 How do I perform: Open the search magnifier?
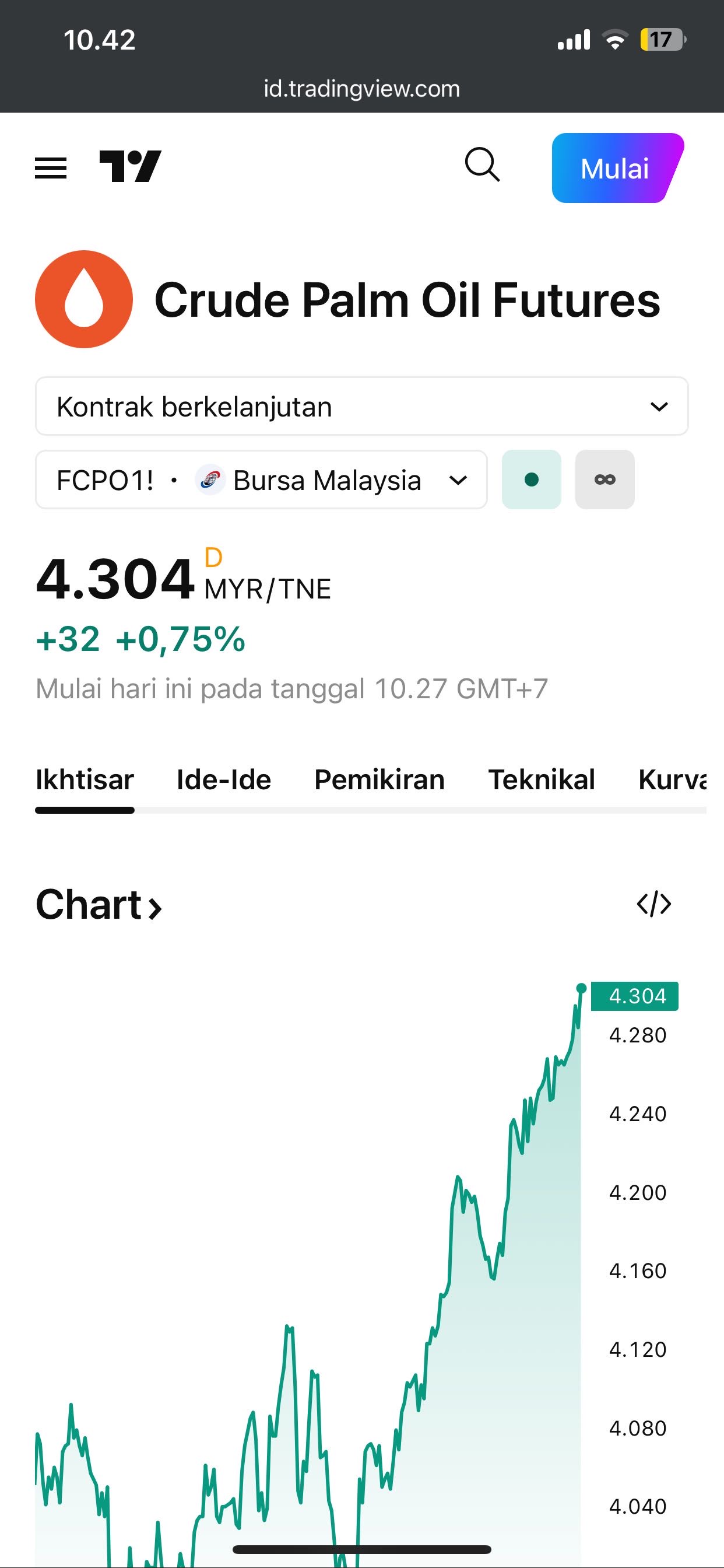[x=482, y=165]
